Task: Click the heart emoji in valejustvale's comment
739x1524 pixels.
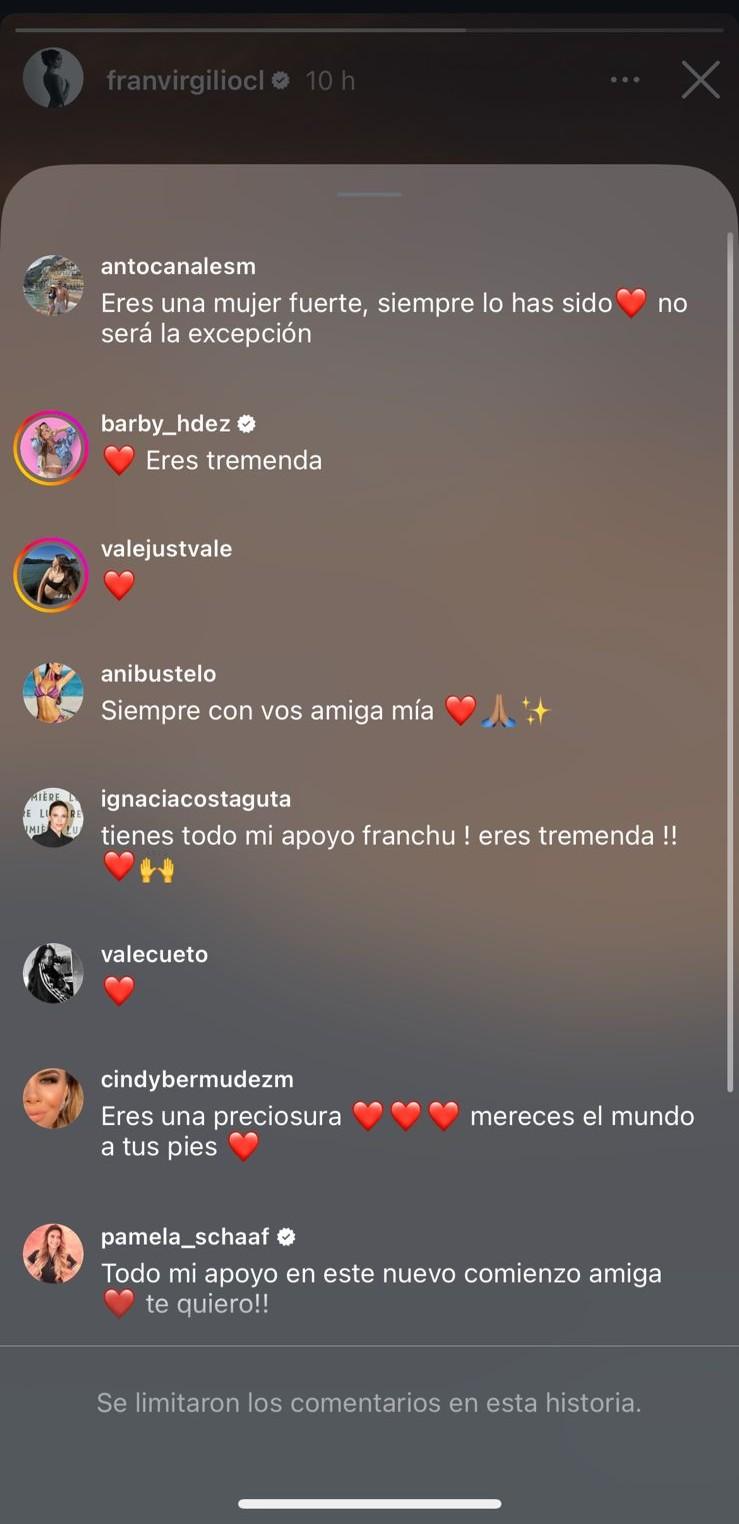Action: pos(118,586)
